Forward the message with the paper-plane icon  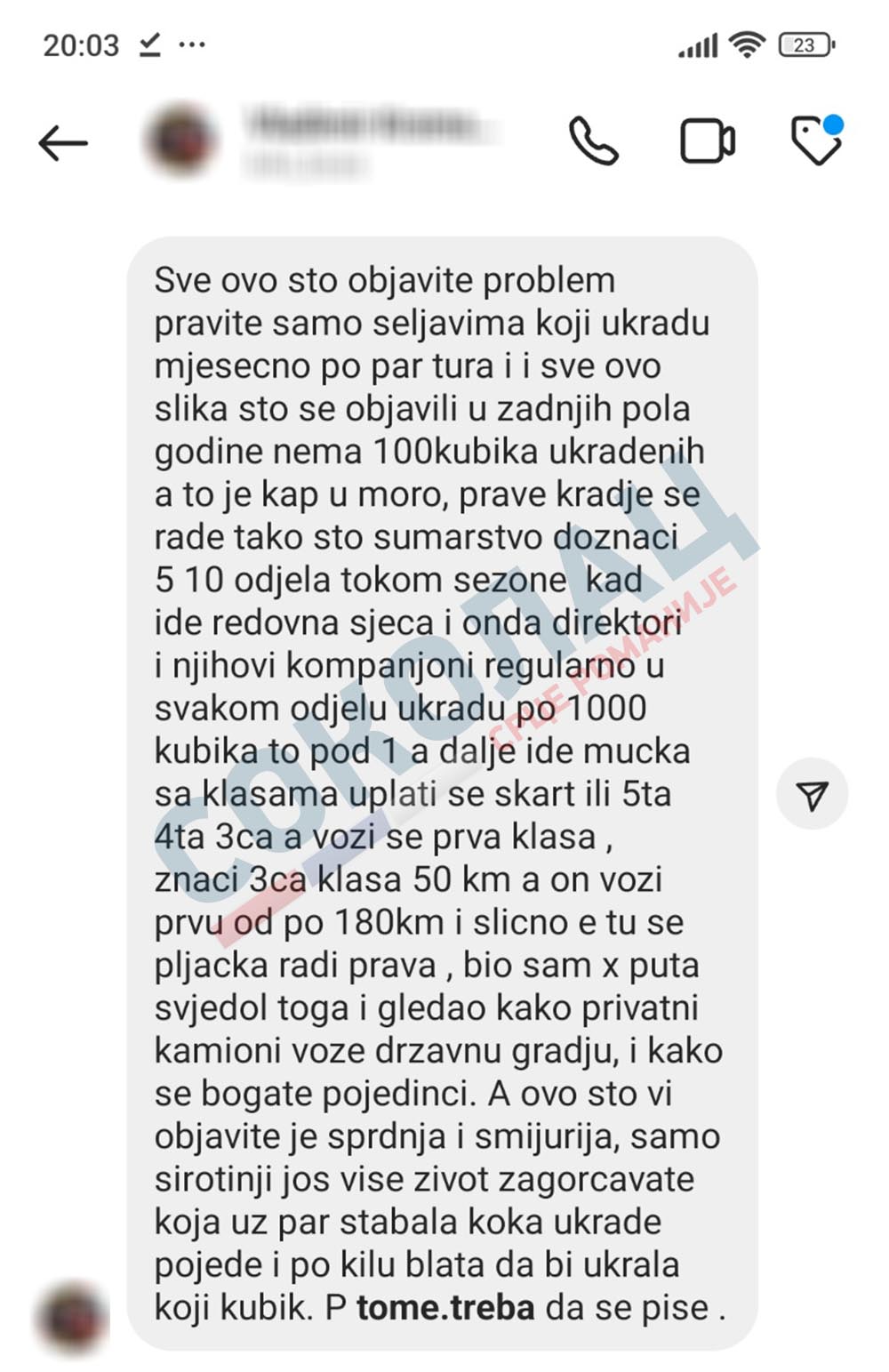coord(812,795)
